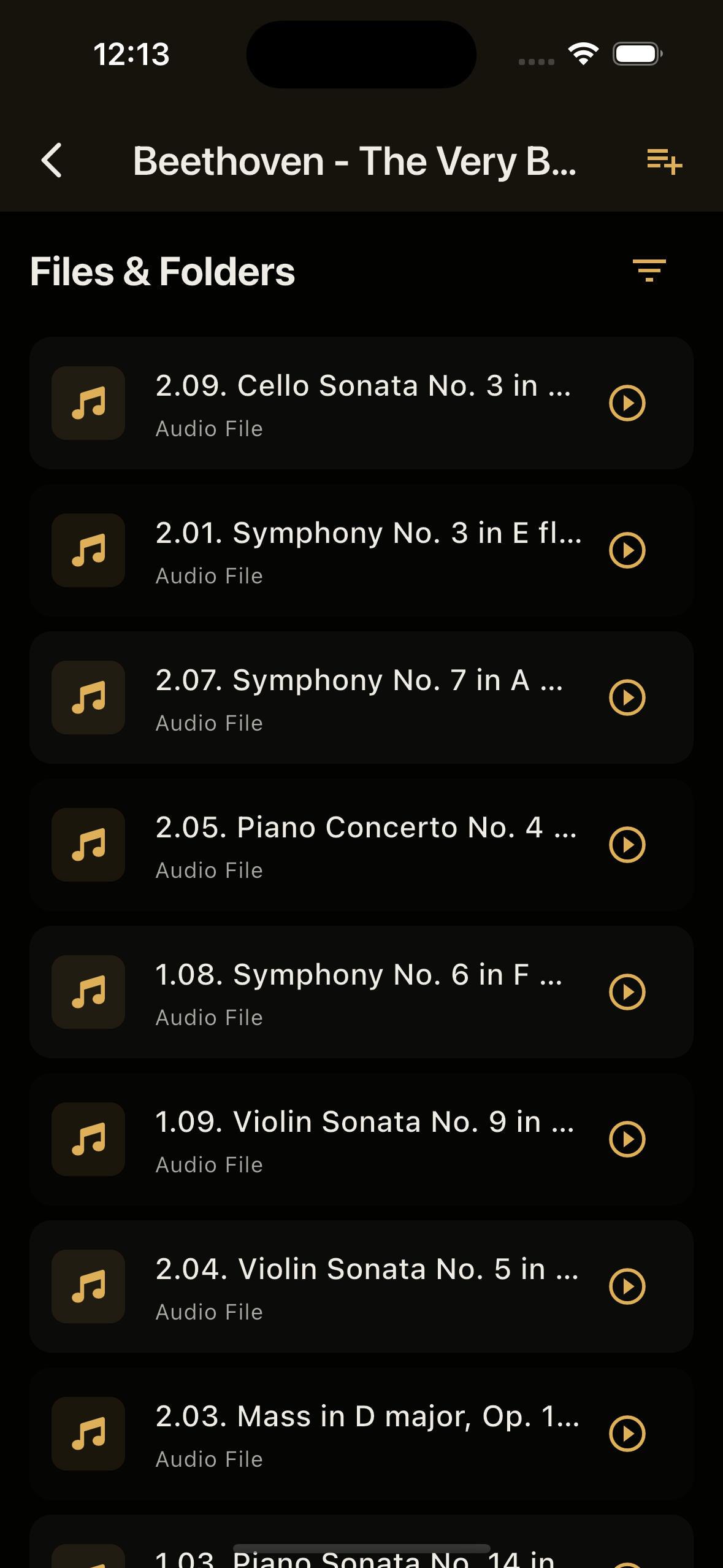Screen dimensions: 723x1568
Task: Go back using the header arrow
Action: coord(52,161)
